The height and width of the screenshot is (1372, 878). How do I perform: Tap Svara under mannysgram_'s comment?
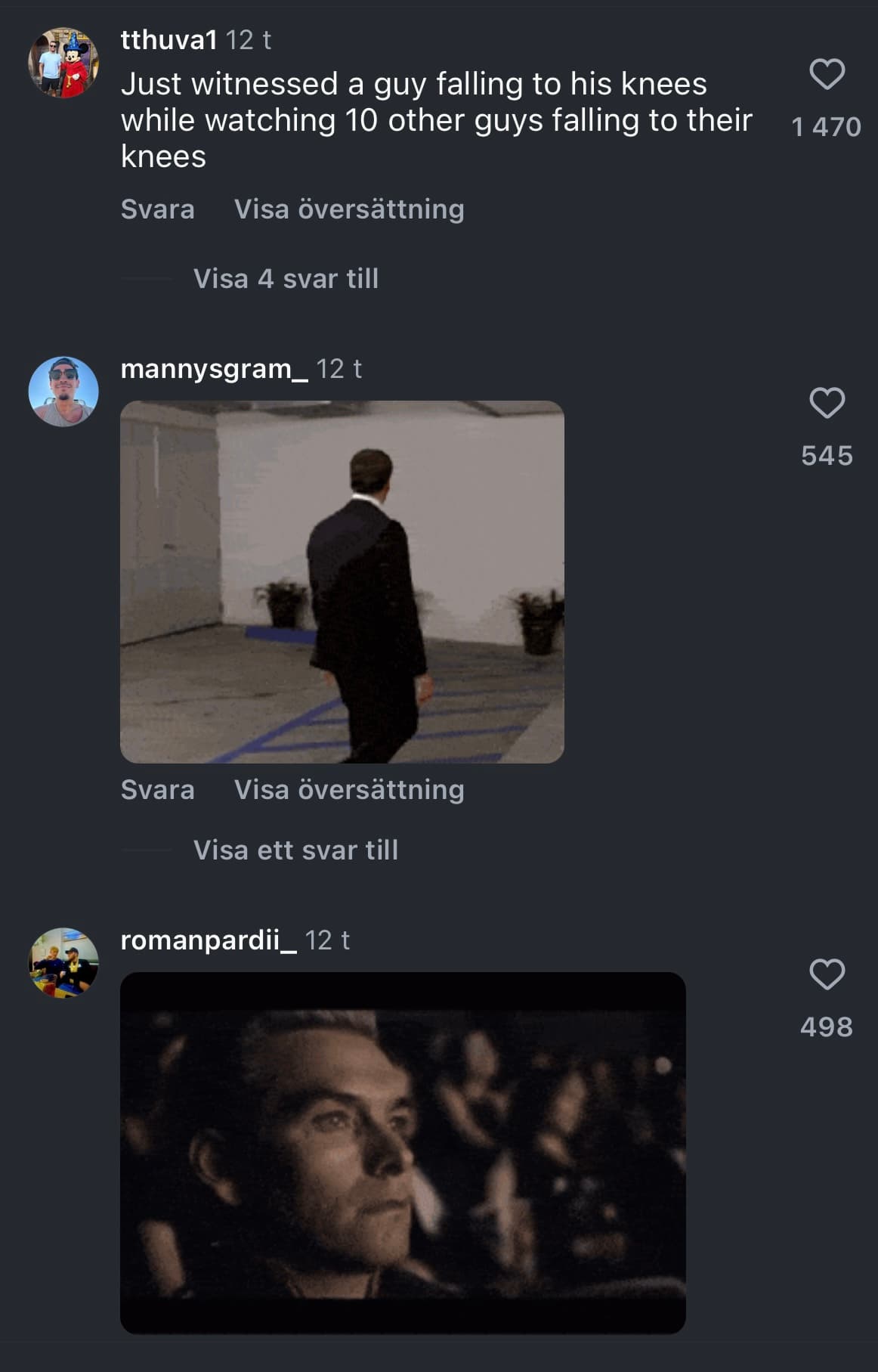click(157, 790)
